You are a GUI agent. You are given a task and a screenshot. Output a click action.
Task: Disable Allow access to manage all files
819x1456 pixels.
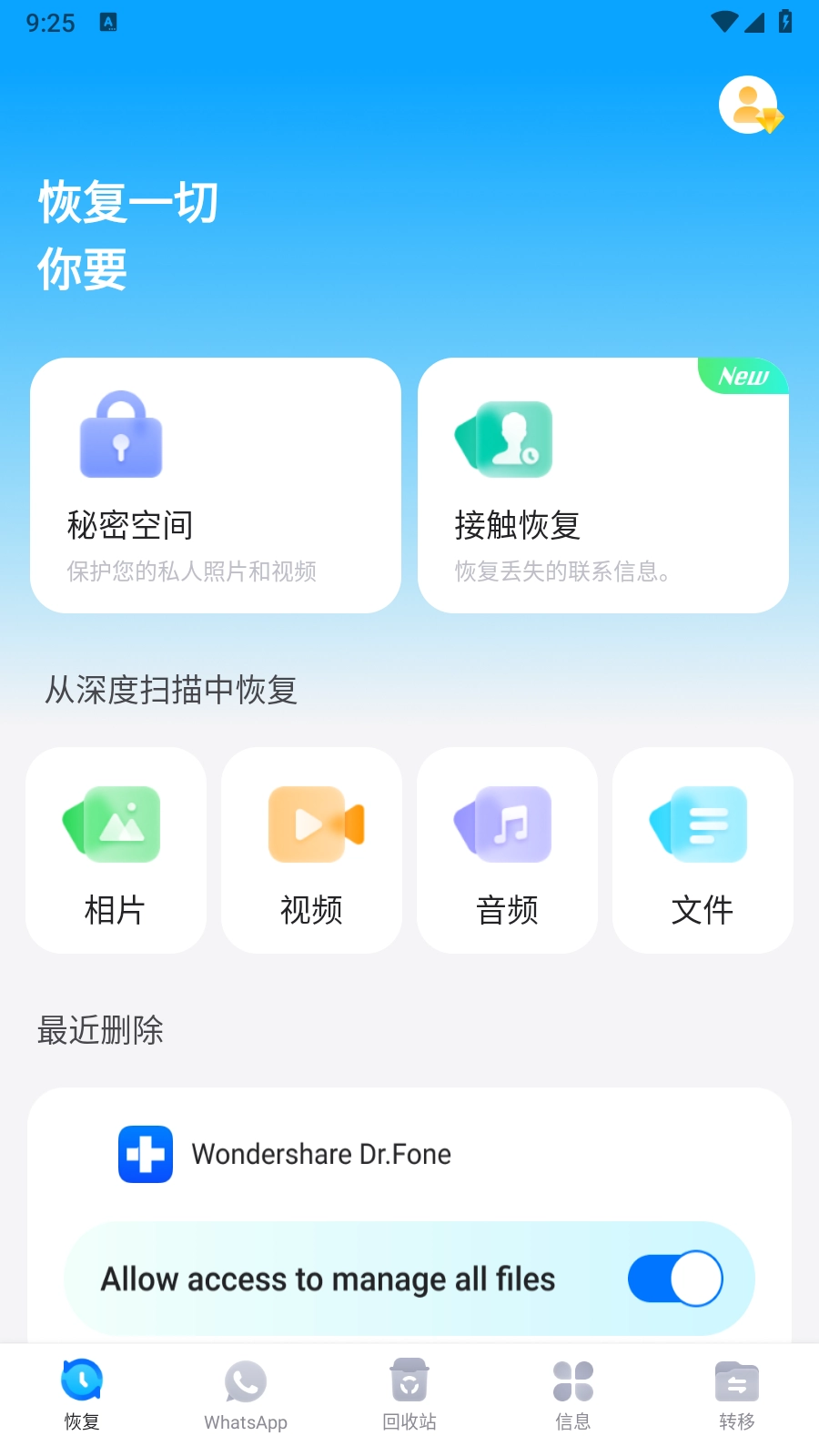674,1278
